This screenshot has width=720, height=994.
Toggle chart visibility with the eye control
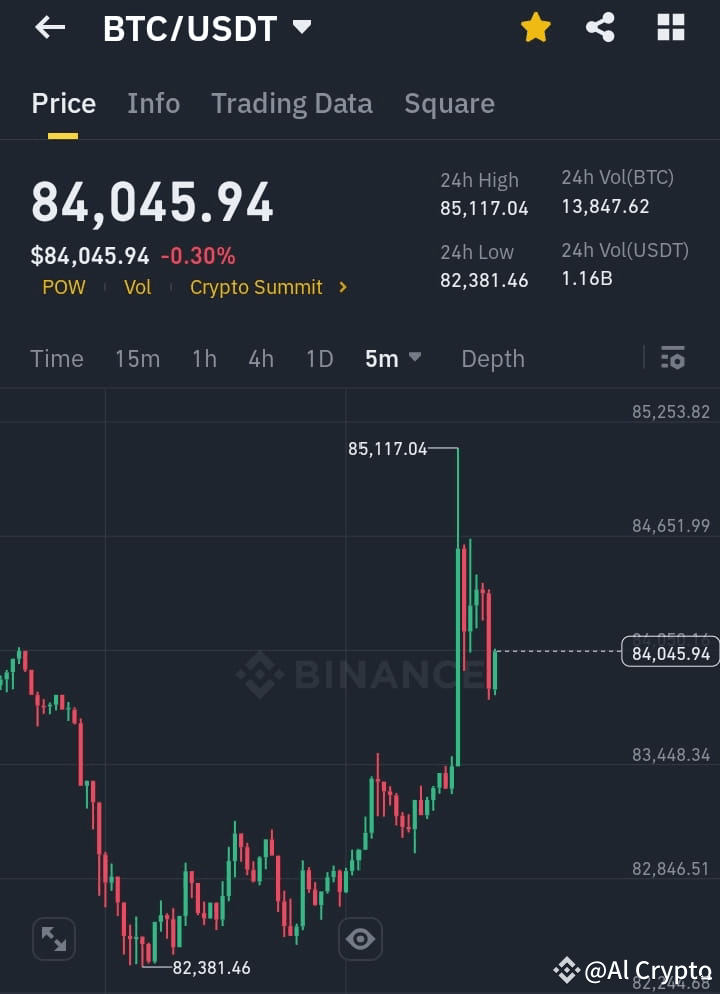360,938
